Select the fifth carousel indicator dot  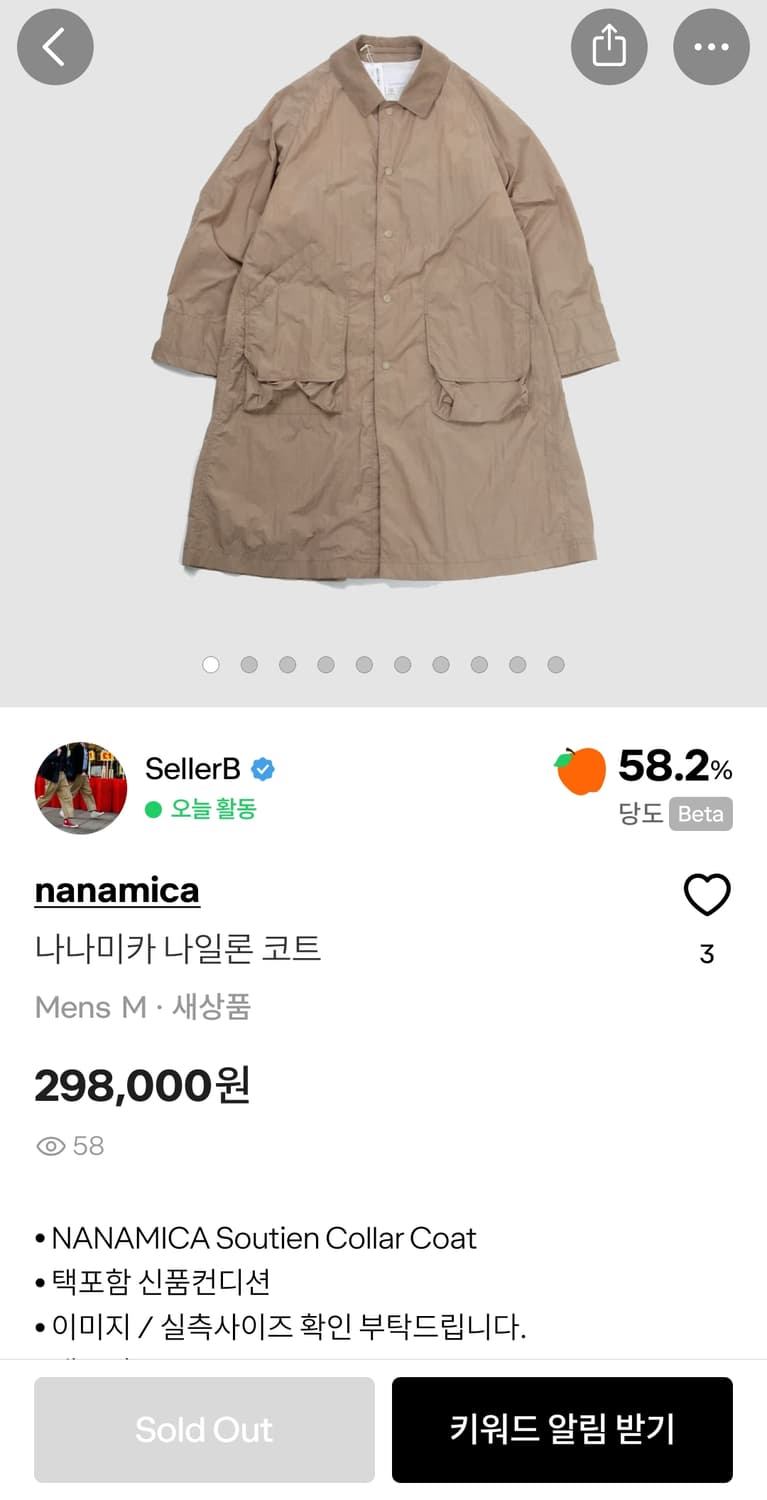(x=364, y=664)
